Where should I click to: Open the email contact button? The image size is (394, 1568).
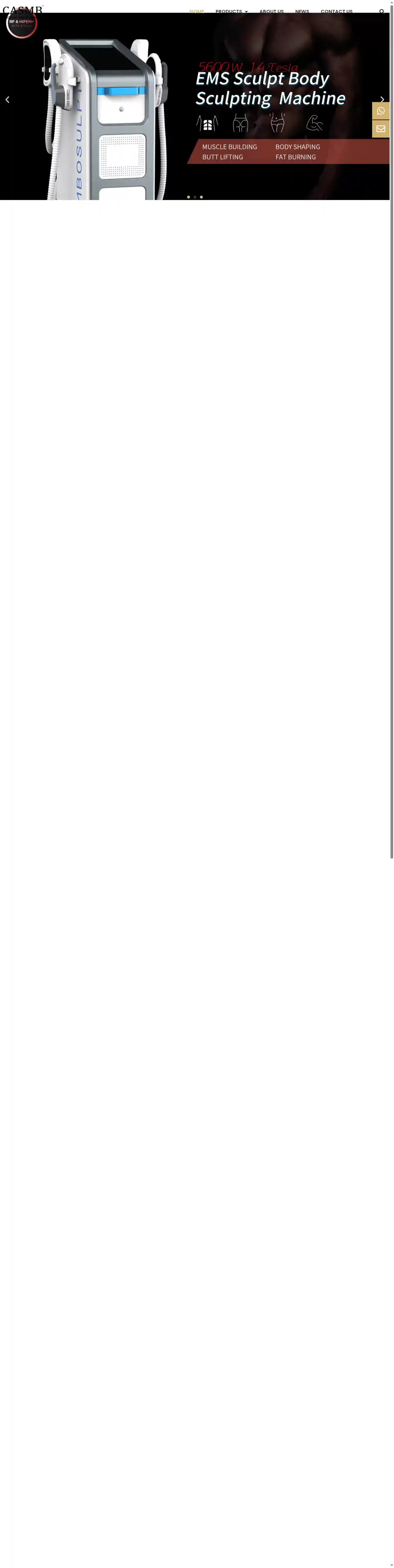[x=381, y=129]
